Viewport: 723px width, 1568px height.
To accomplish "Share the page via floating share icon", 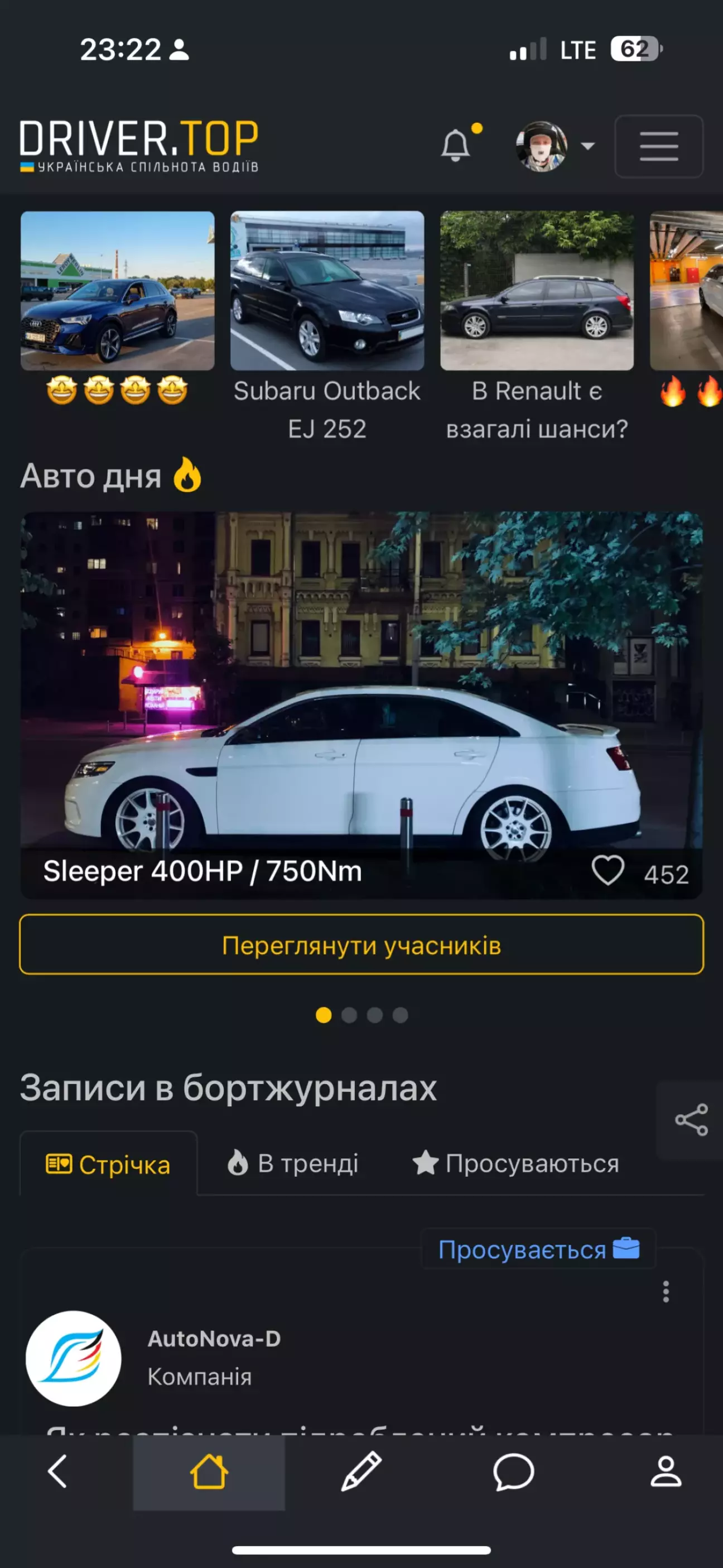I will click(x=691, y=1119).
